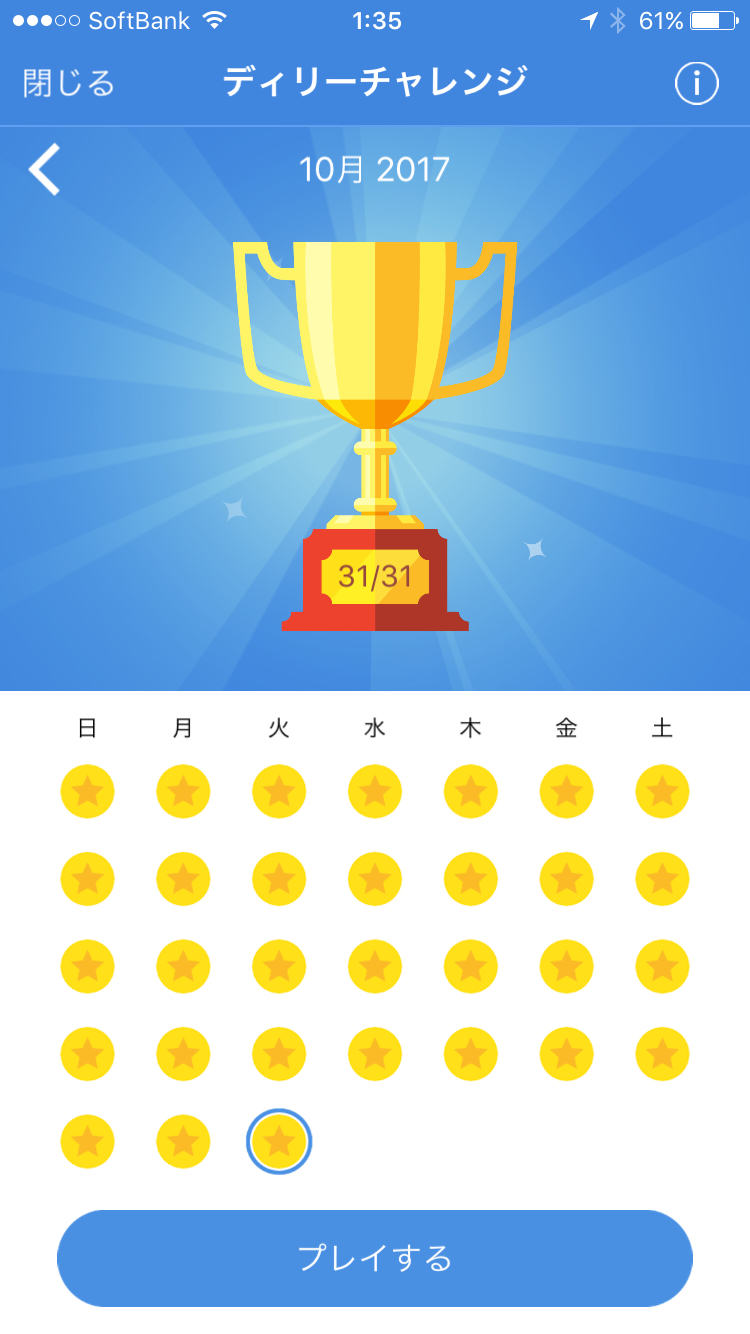Image resolution: width=750 pixels, height=1334 pixels.
Task: Tap the プレイする button
Action: pyautogui.click(x=375, y=1258)
